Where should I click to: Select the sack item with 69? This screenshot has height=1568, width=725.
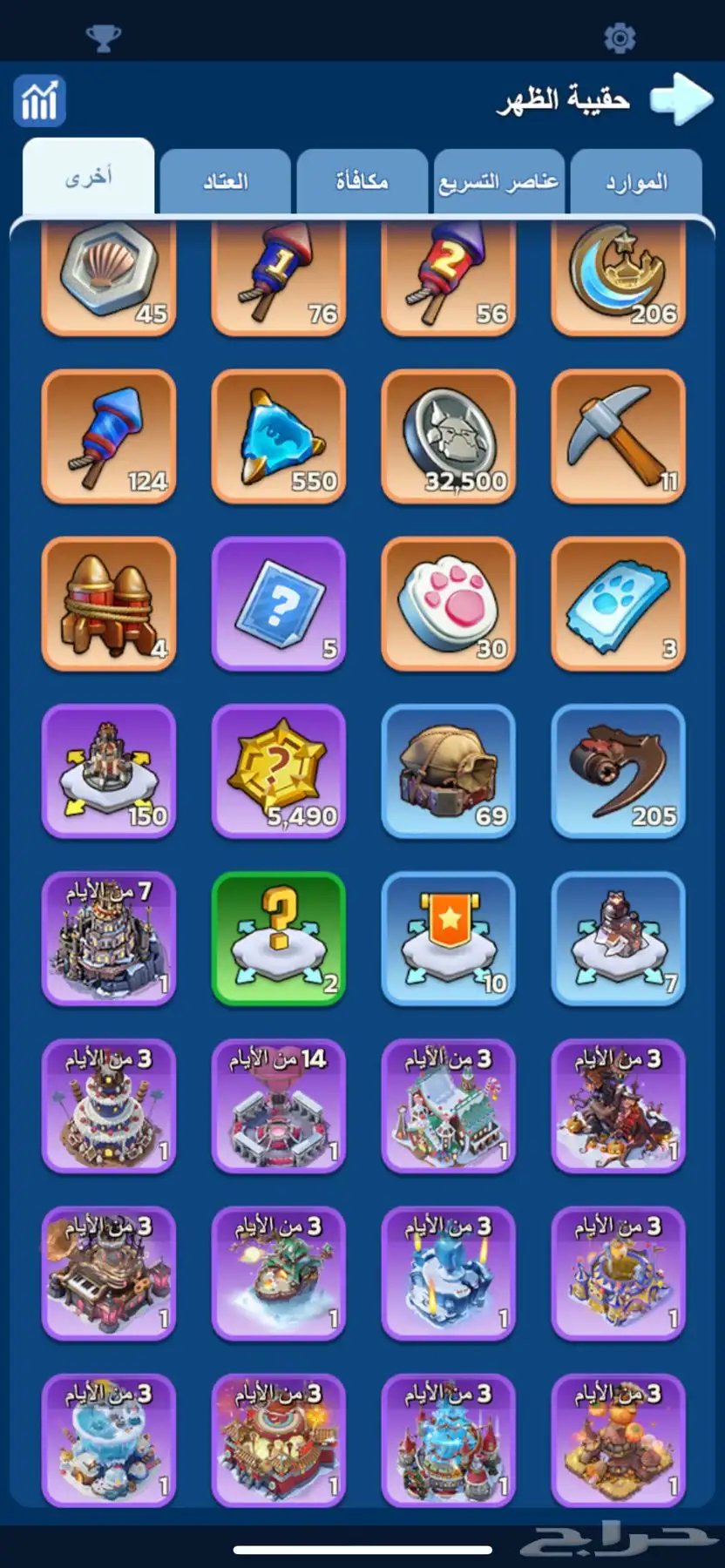click(448, 771)
